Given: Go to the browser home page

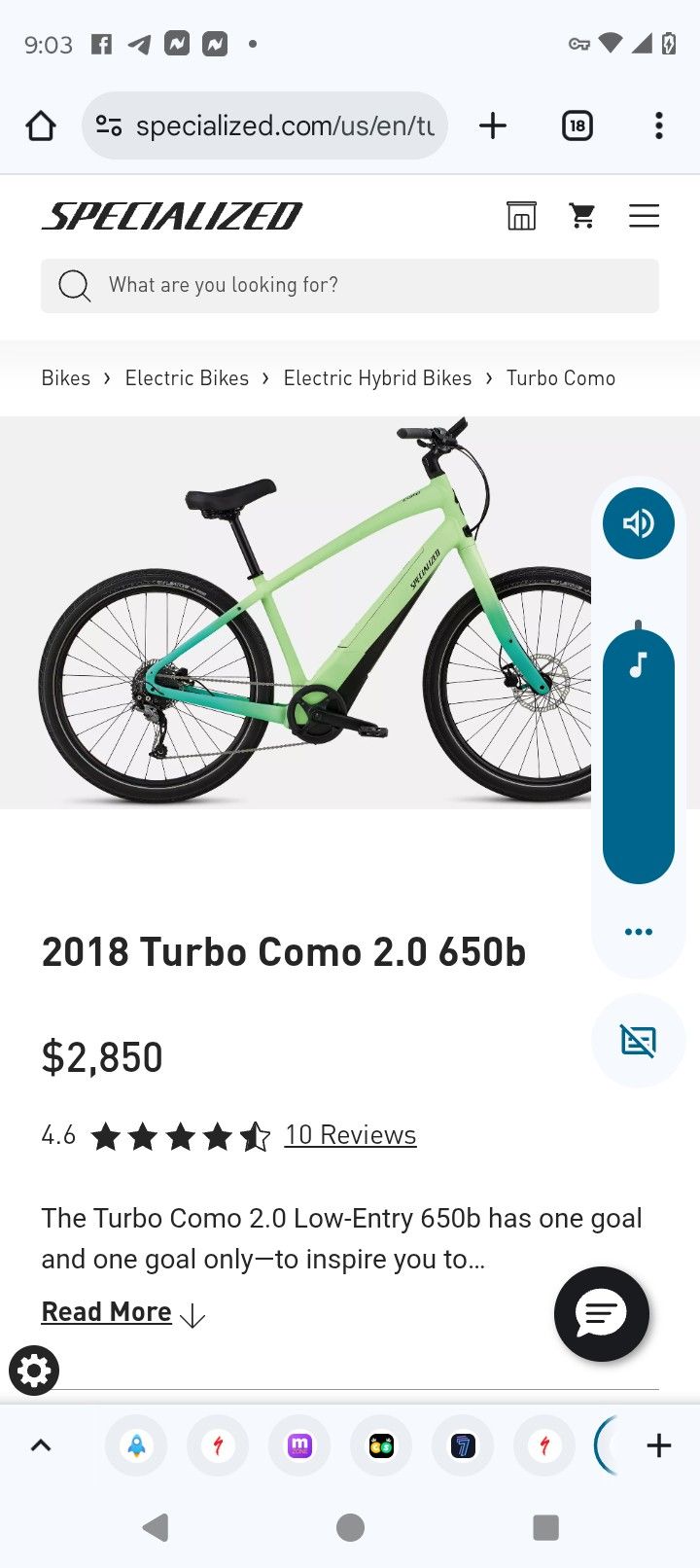Looking at the screenshot, I should click(41, 126).
